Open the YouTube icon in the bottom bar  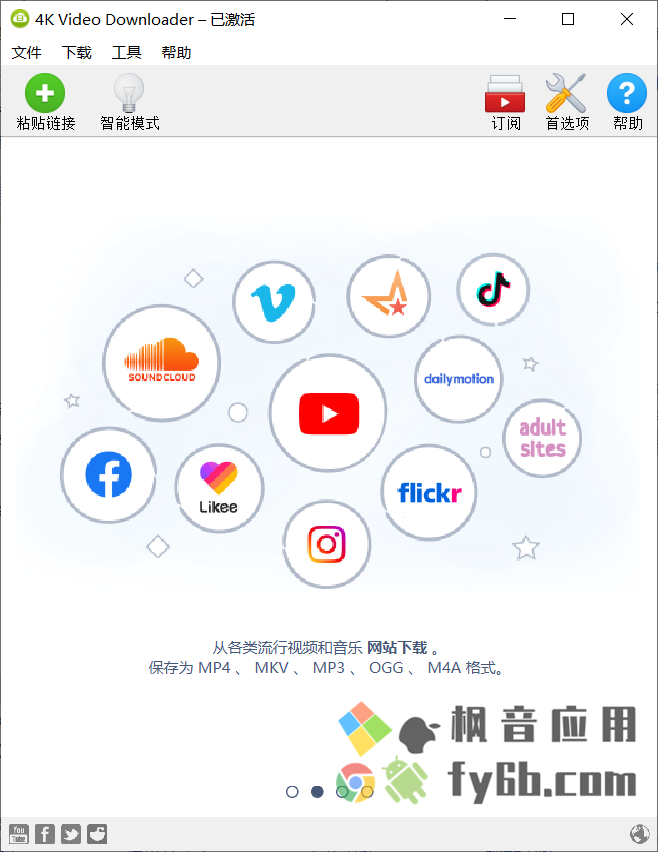[x=19, y=834]
